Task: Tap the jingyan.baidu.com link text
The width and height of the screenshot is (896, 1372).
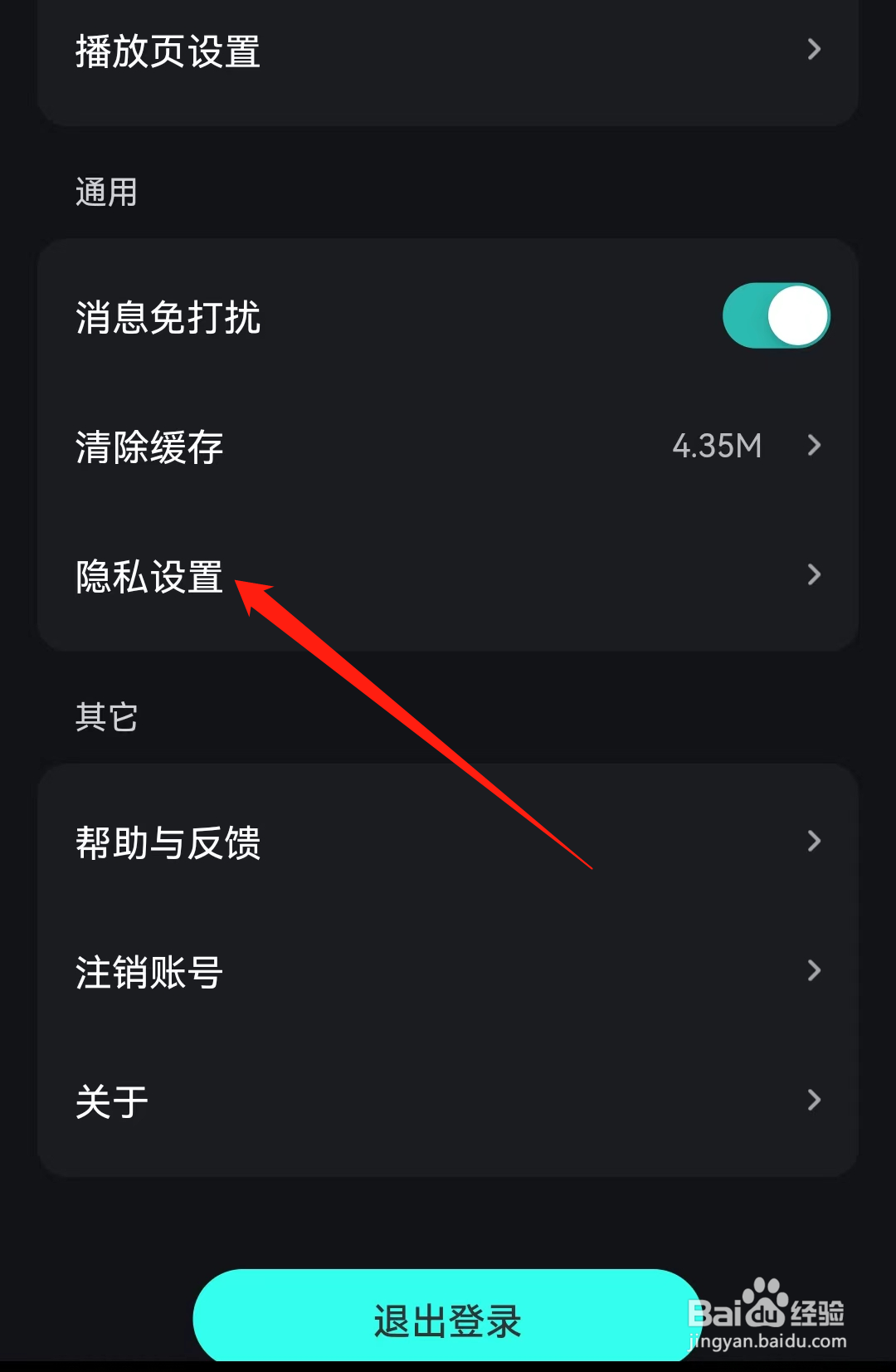Action: [x=766, y=1340]
